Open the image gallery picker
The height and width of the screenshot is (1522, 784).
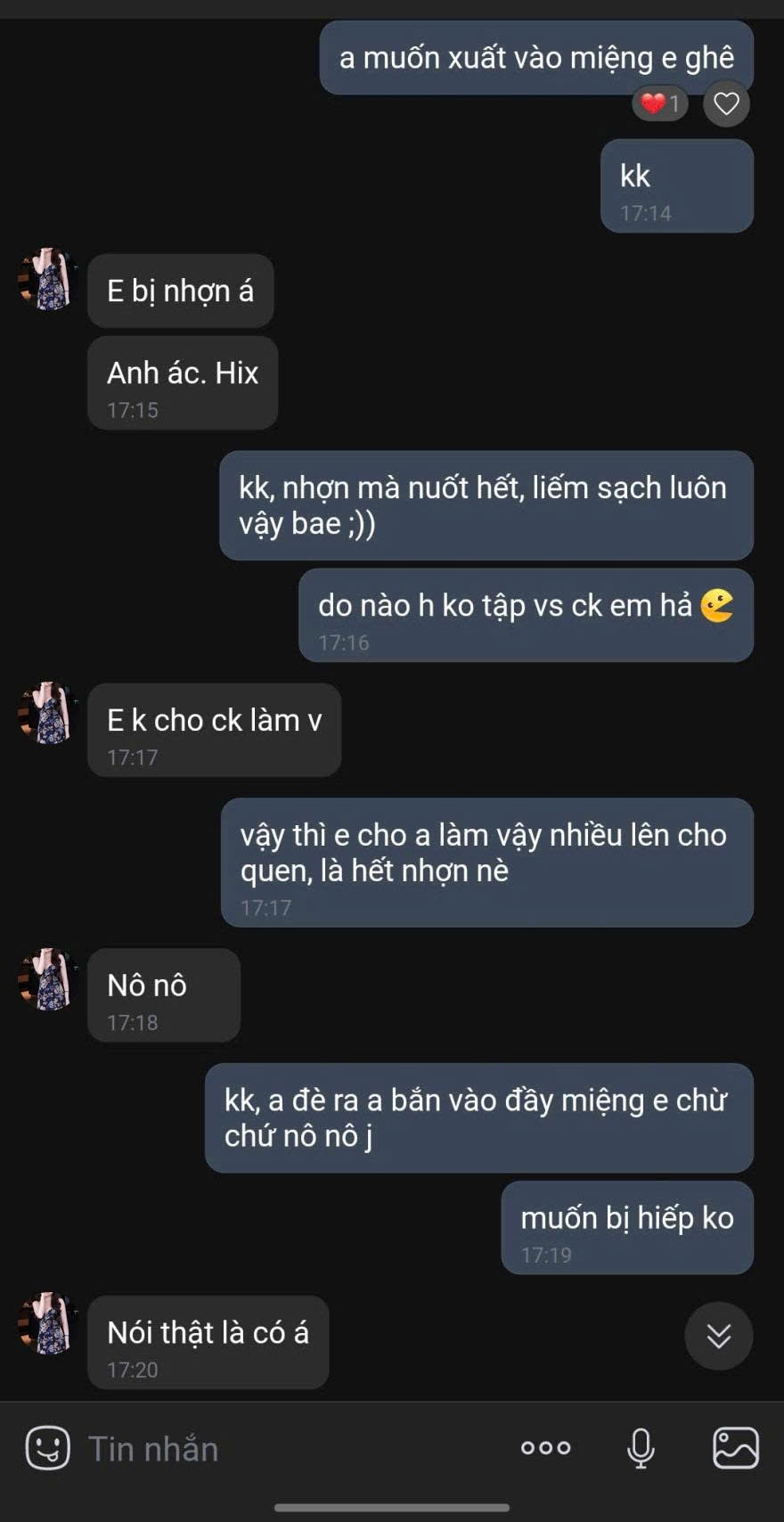pos(736,1447)
